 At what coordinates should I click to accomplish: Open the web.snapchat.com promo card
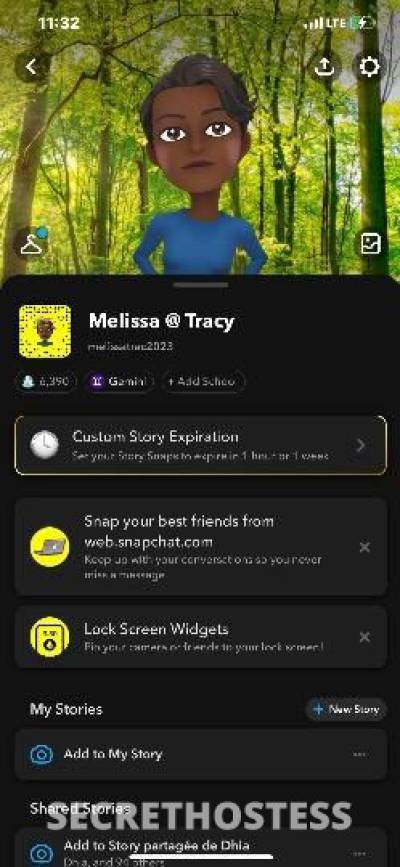pos(200,547)
